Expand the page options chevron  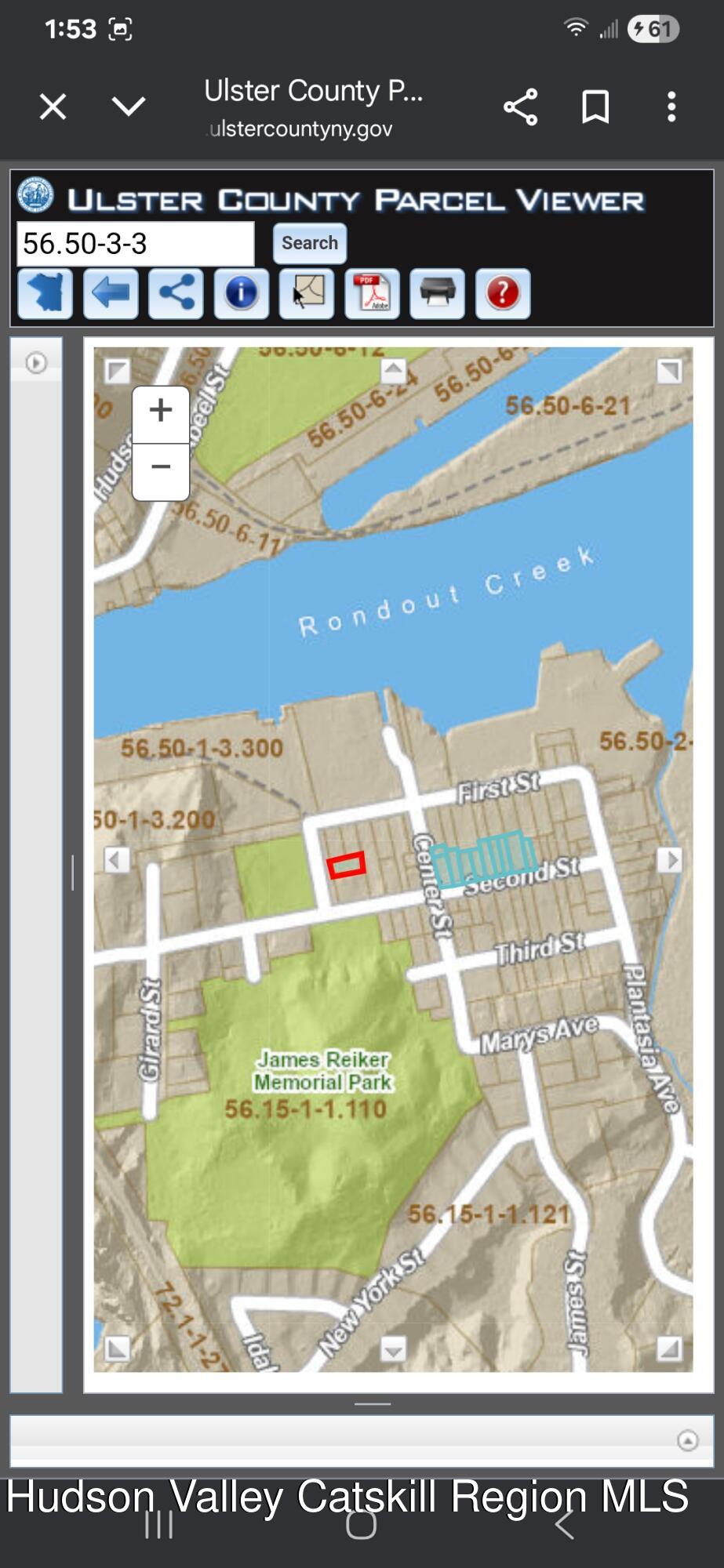[129, 106]
